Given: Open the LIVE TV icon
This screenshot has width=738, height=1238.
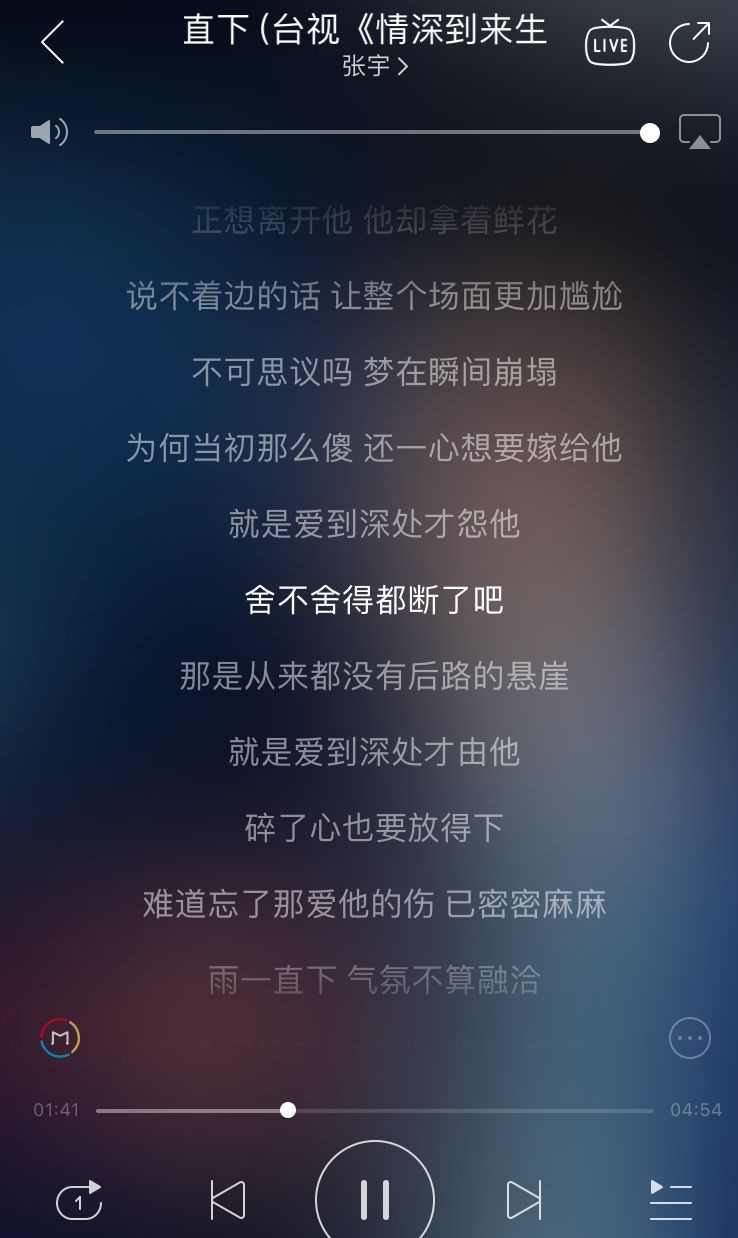Looking at the screenshot, I should pos(609,42).
